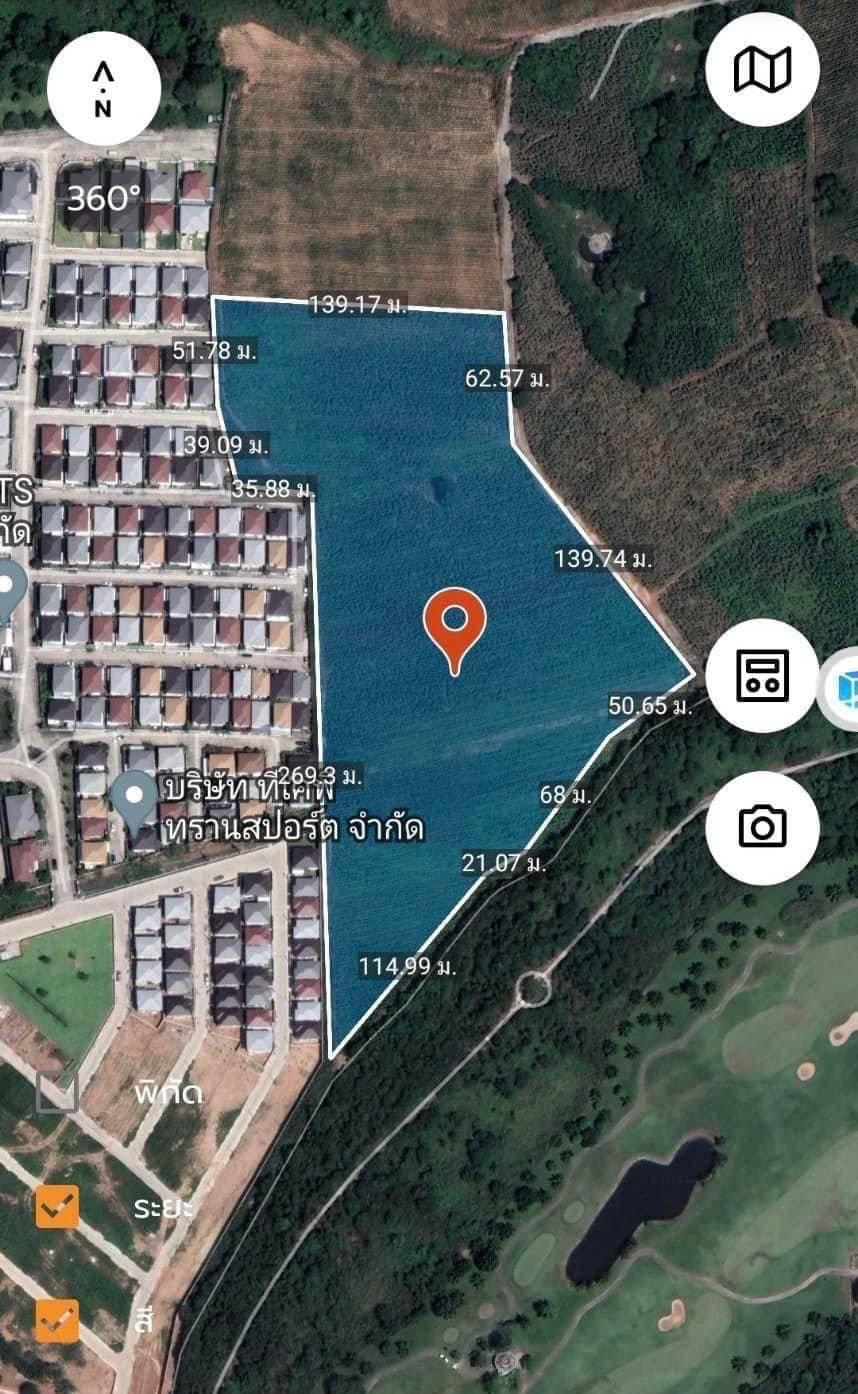Uncheck the สี color checkbox
This screenshot has height=1394, width=858.
tap(57, 1320)
